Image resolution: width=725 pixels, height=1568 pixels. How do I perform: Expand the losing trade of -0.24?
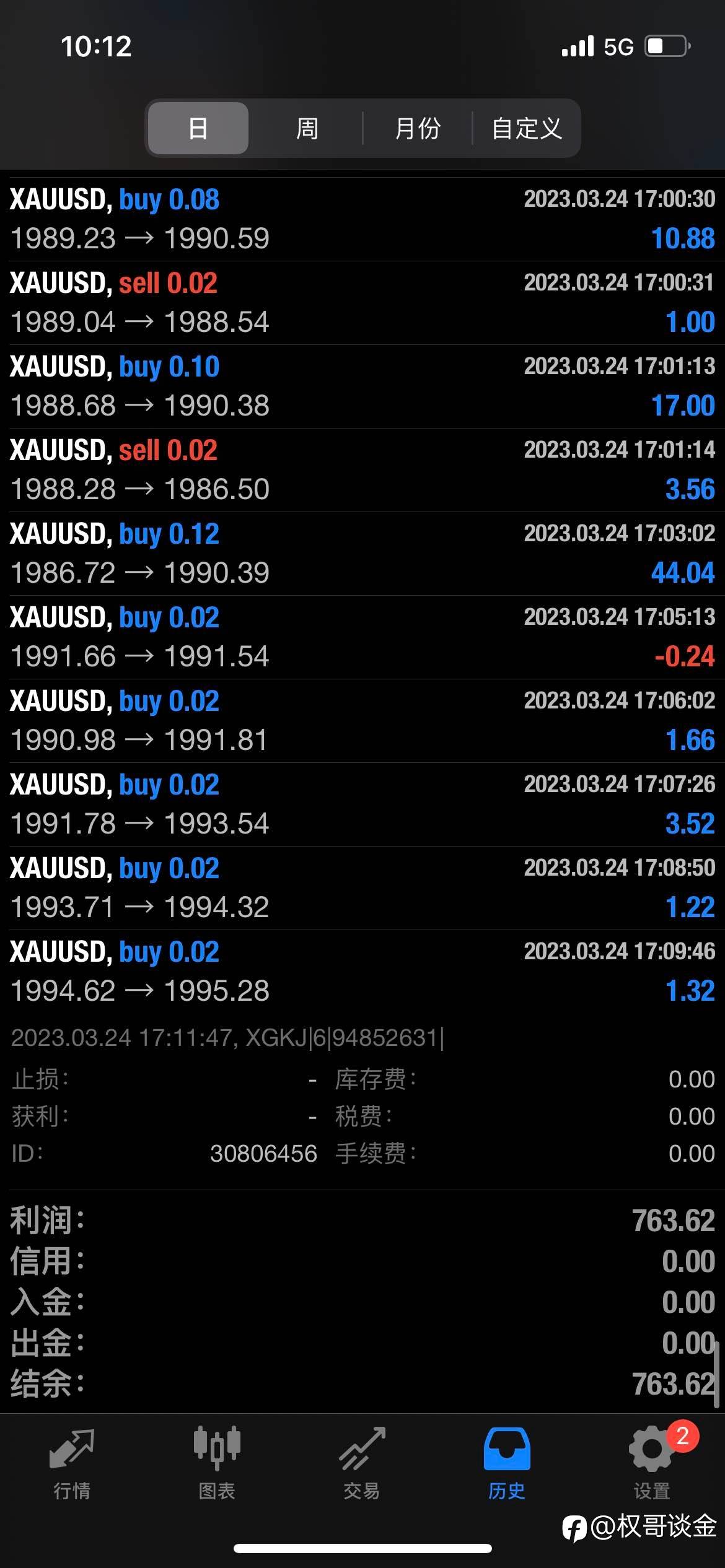click(362, 637)
